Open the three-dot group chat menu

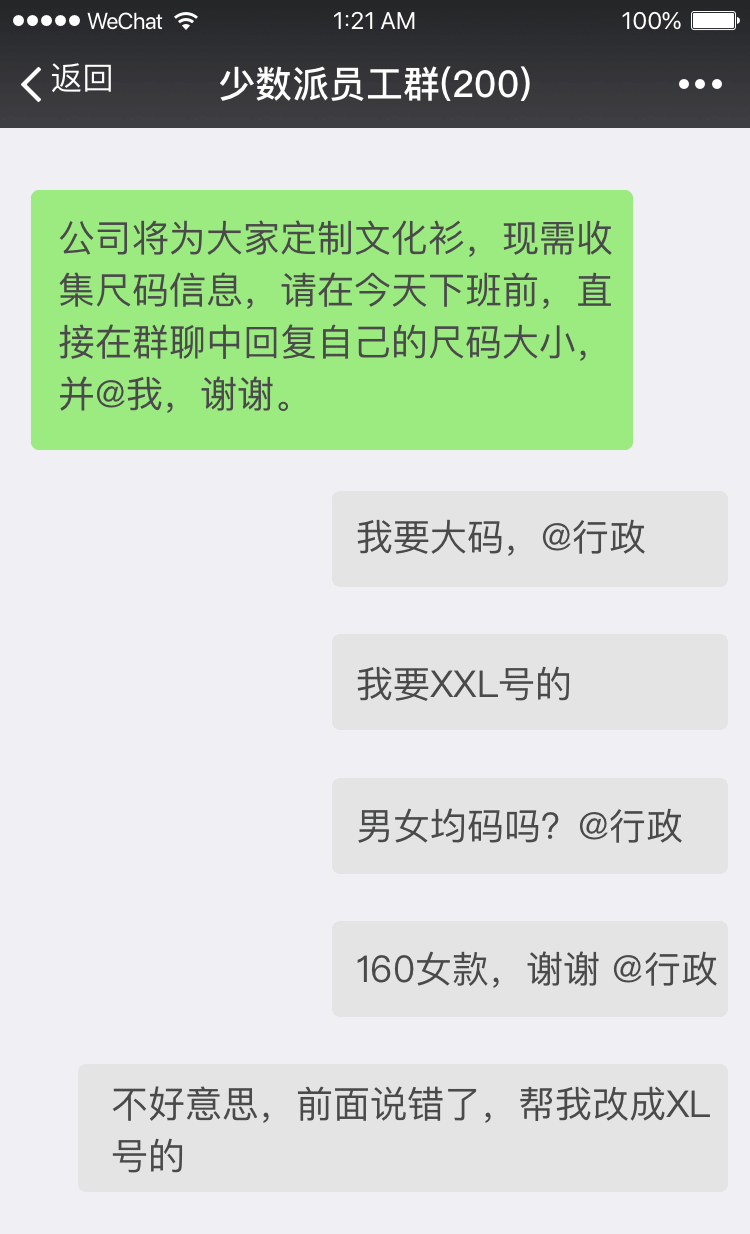(700, 84)
